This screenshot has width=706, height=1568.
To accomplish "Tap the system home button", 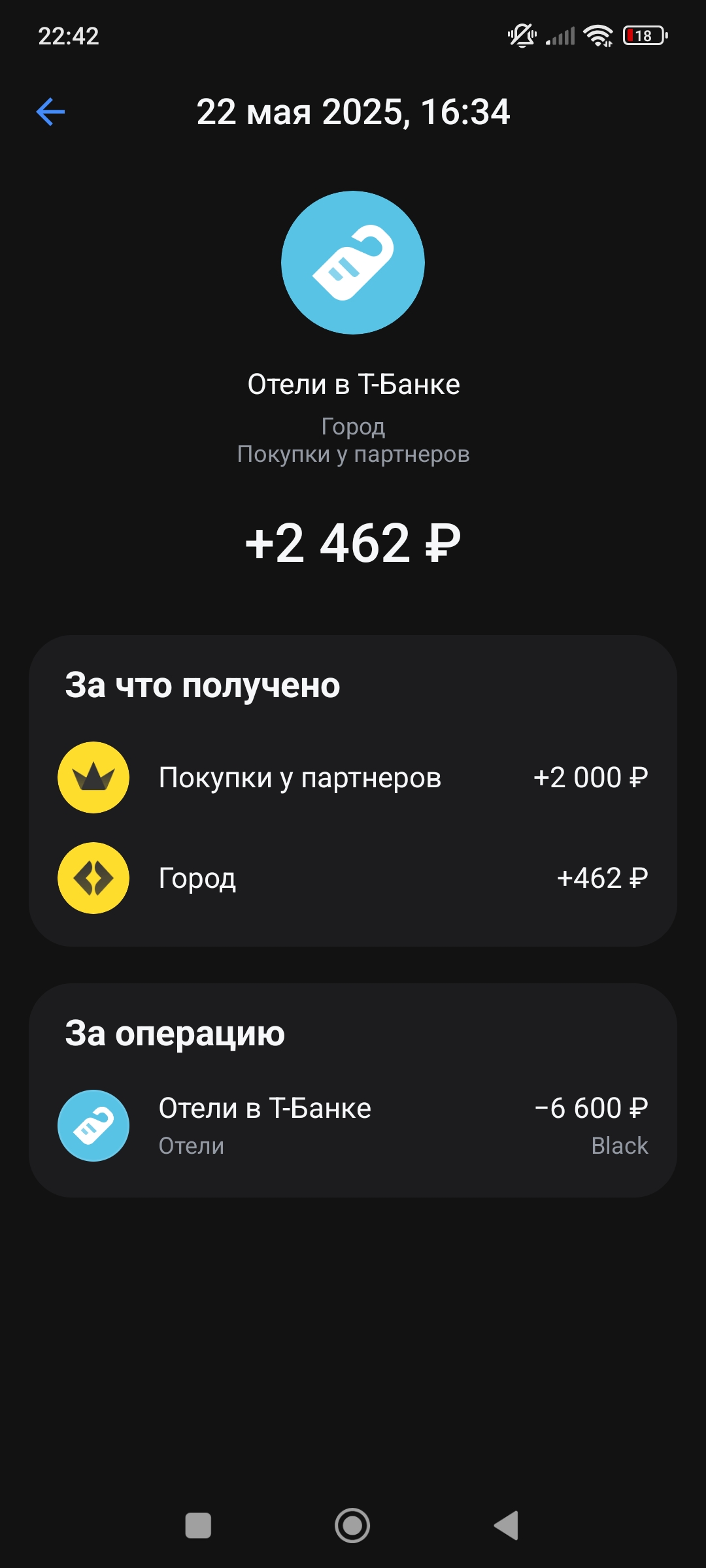I will click(352, 1526).
